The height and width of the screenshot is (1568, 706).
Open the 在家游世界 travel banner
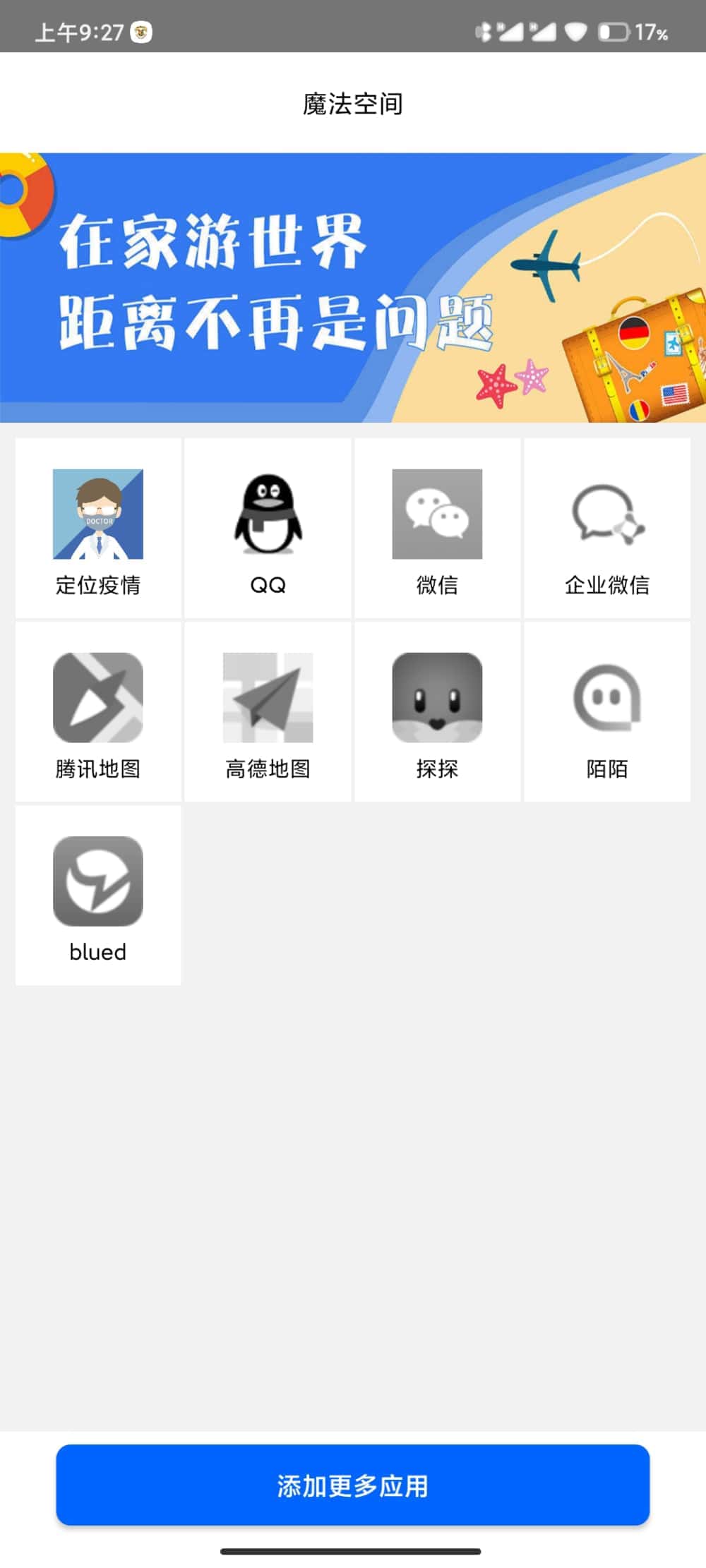(353, 288)
